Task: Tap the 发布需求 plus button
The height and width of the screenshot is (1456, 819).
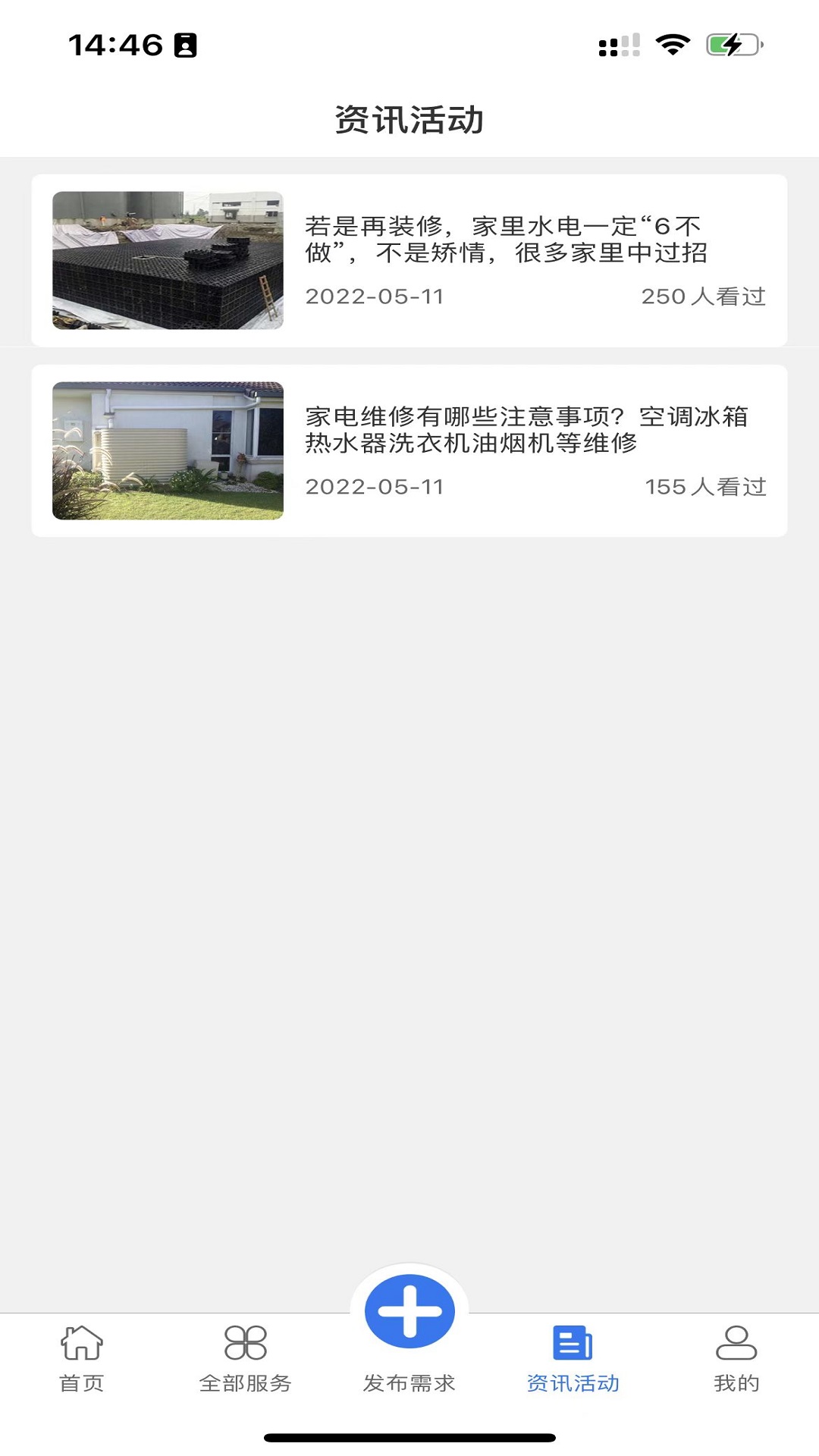Action: 409,1312
